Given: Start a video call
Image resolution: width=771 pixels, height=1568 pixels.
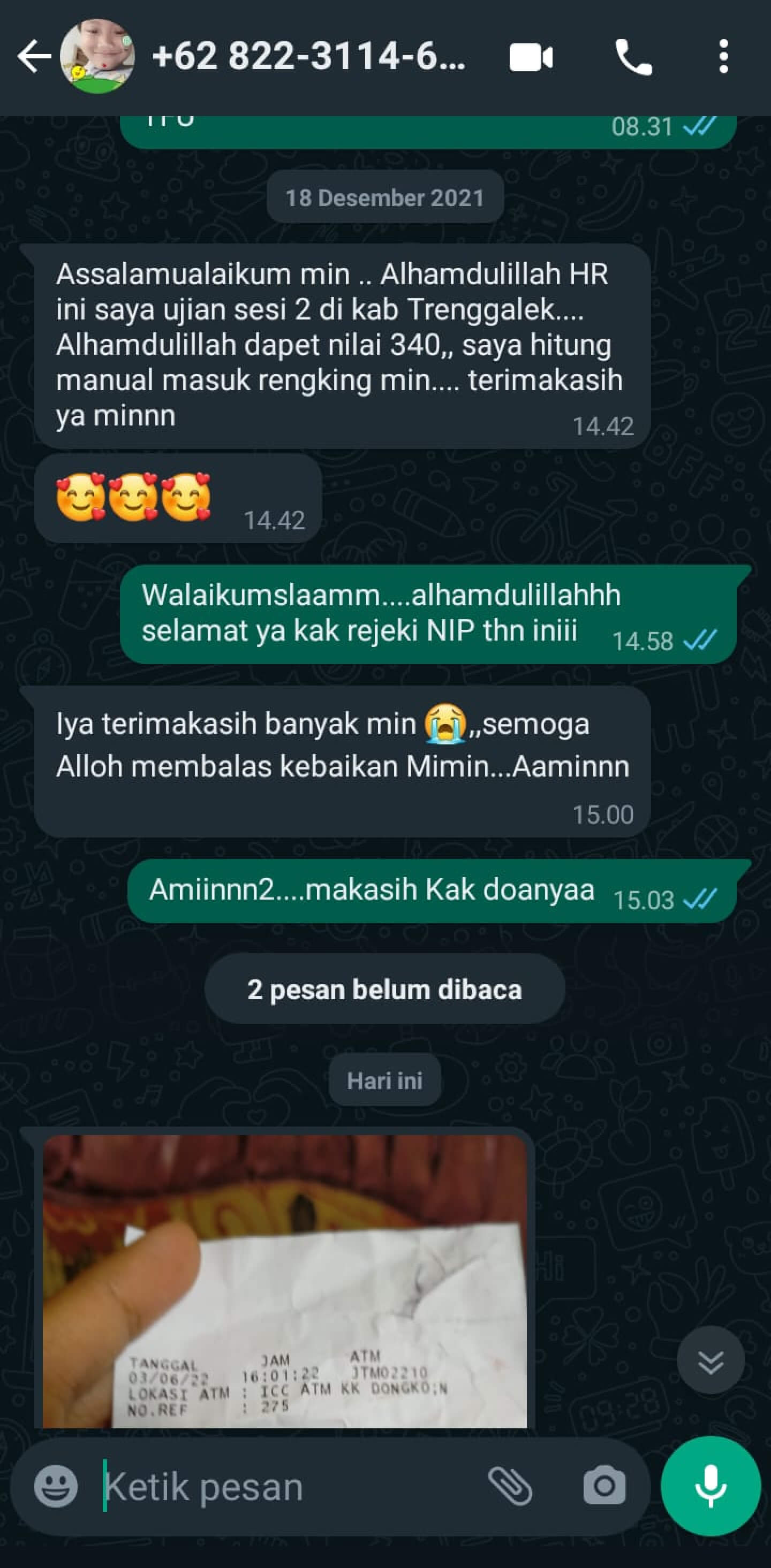Looking at the screenshot, I should click(531, 58).
